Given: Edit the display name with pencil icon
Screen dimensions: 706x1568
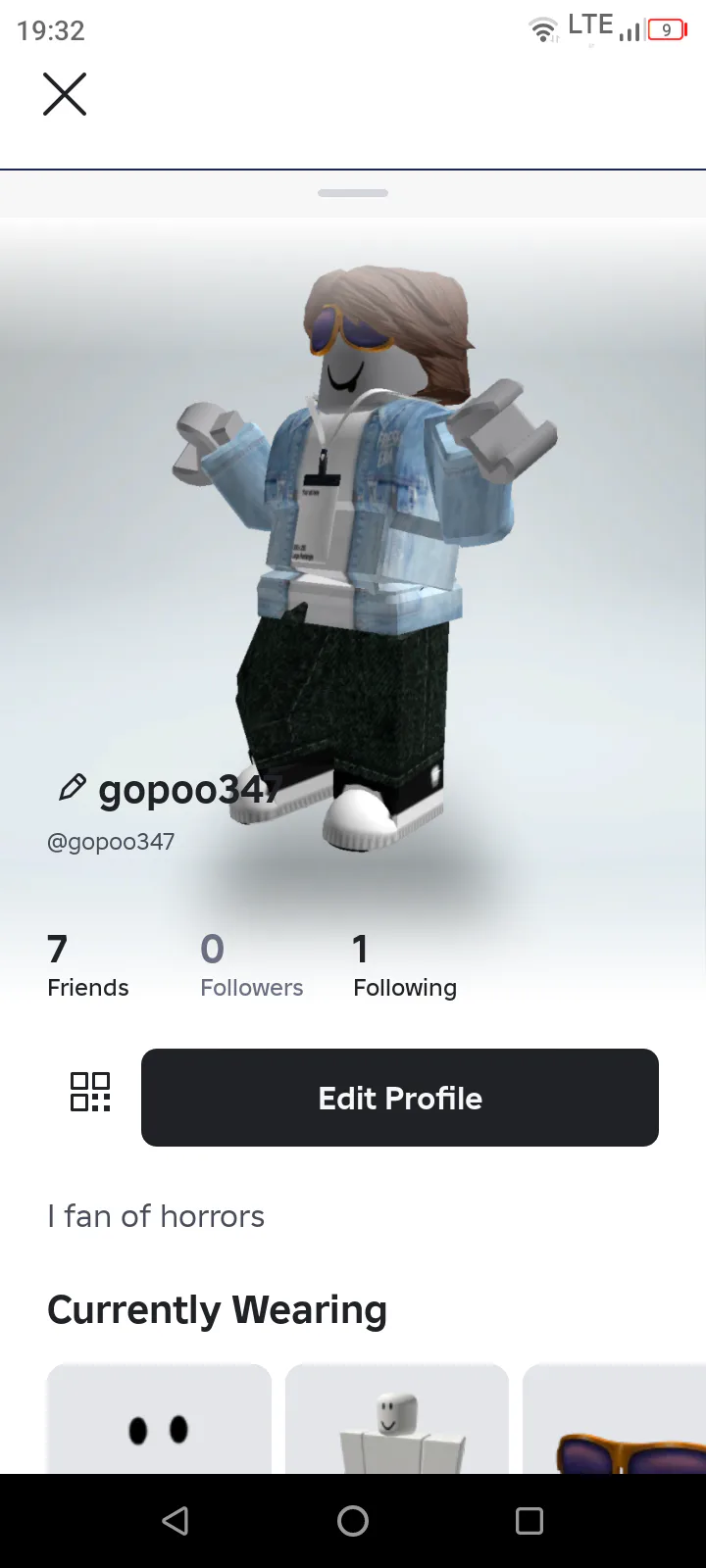Looking at the screenshot, I should (x=72, y=787).
